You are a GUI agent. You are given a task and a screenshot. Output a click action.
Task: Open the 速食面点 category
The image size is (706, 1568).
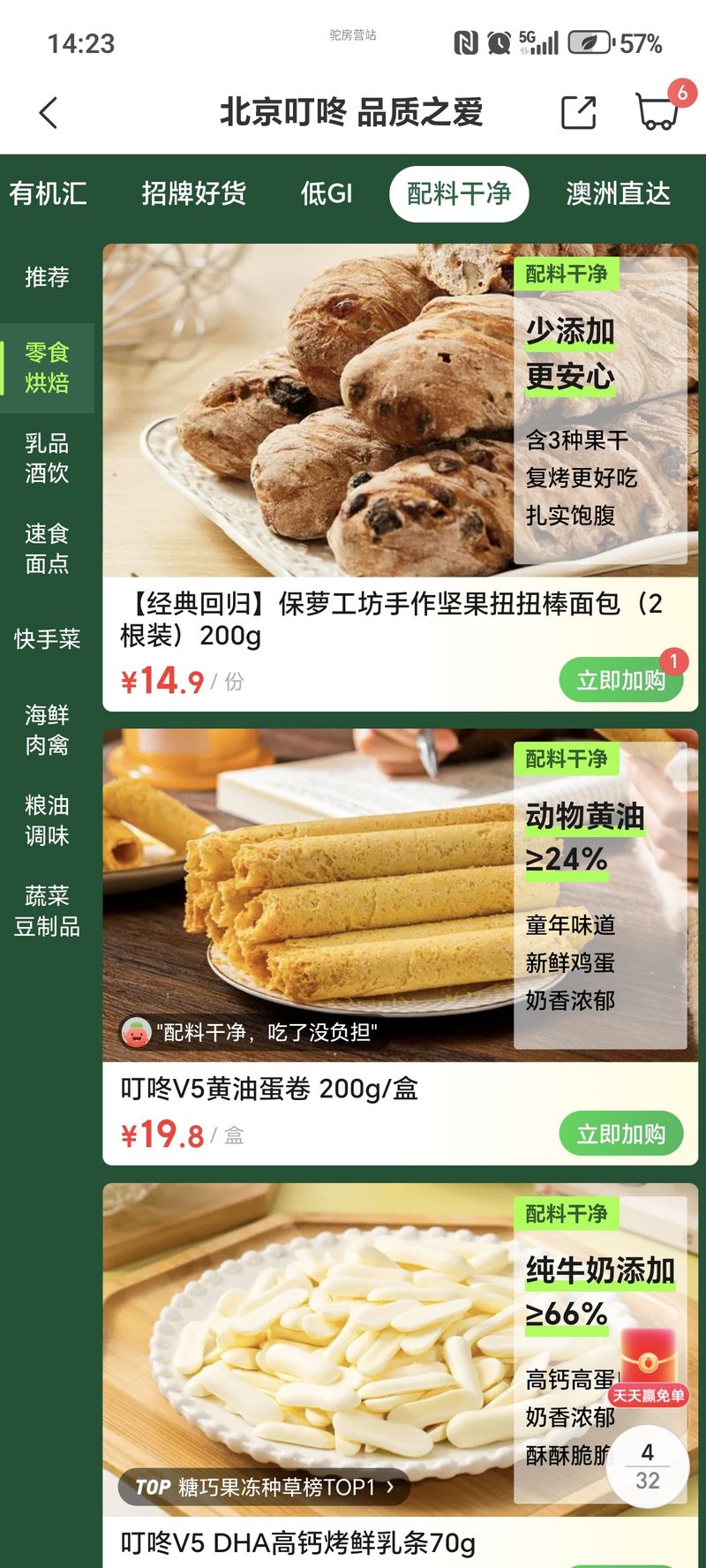pos(47,548)
